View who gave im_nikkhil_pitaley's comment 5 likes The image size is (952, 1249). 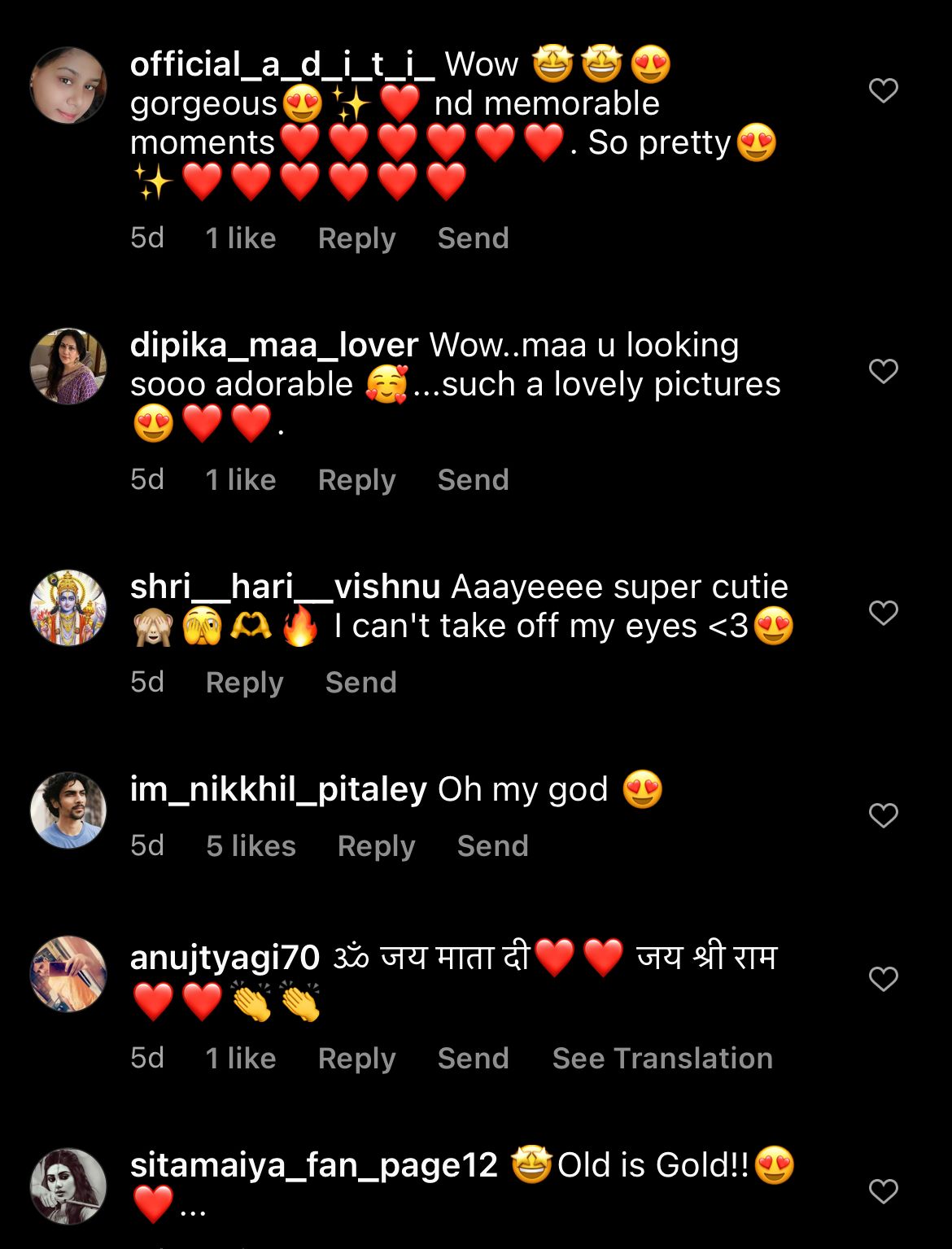(x=251, y=846)
